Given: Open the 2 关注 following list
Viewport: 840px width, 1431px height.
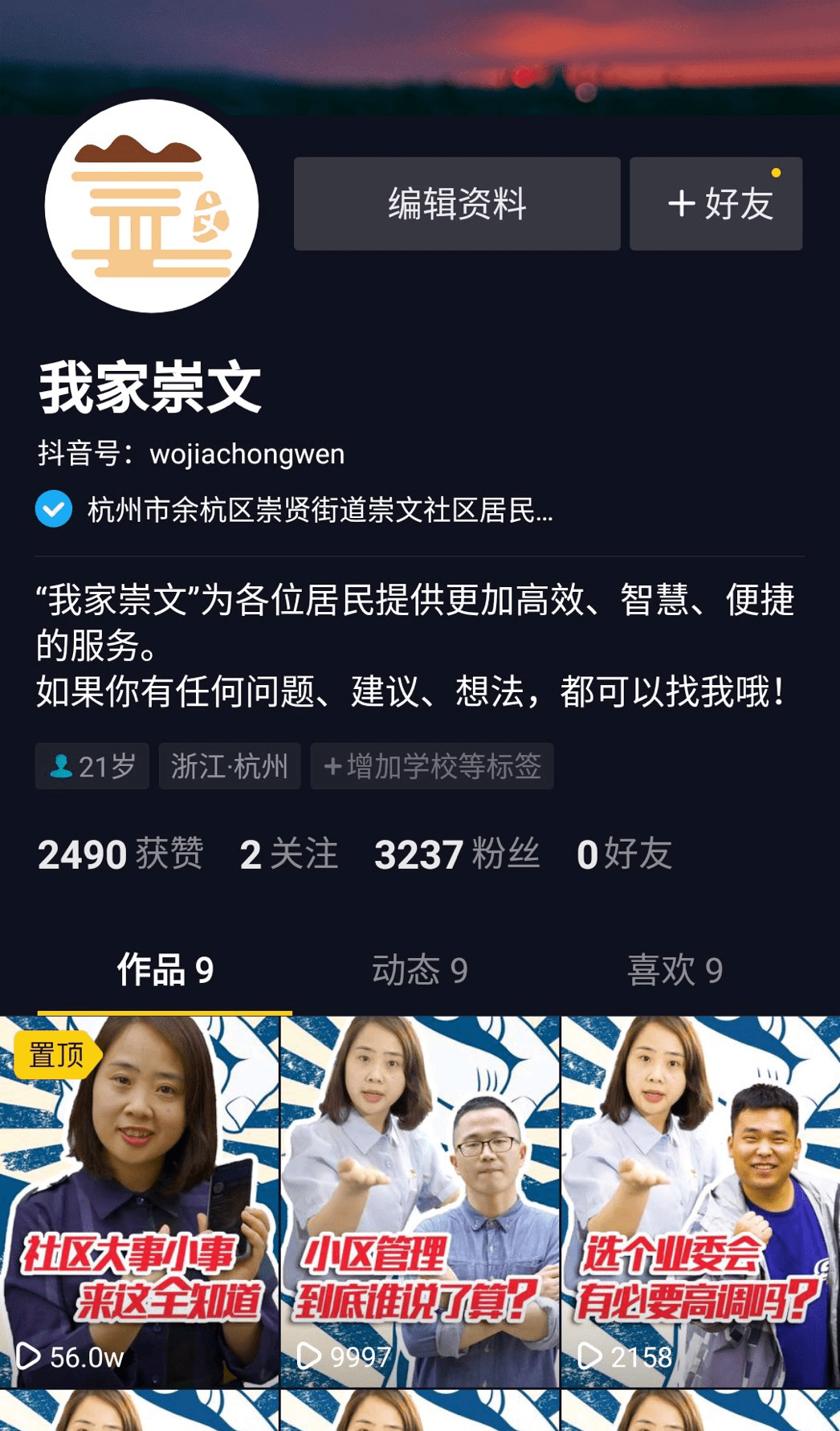Looking at the screenshot, I should tap(288, 854).
